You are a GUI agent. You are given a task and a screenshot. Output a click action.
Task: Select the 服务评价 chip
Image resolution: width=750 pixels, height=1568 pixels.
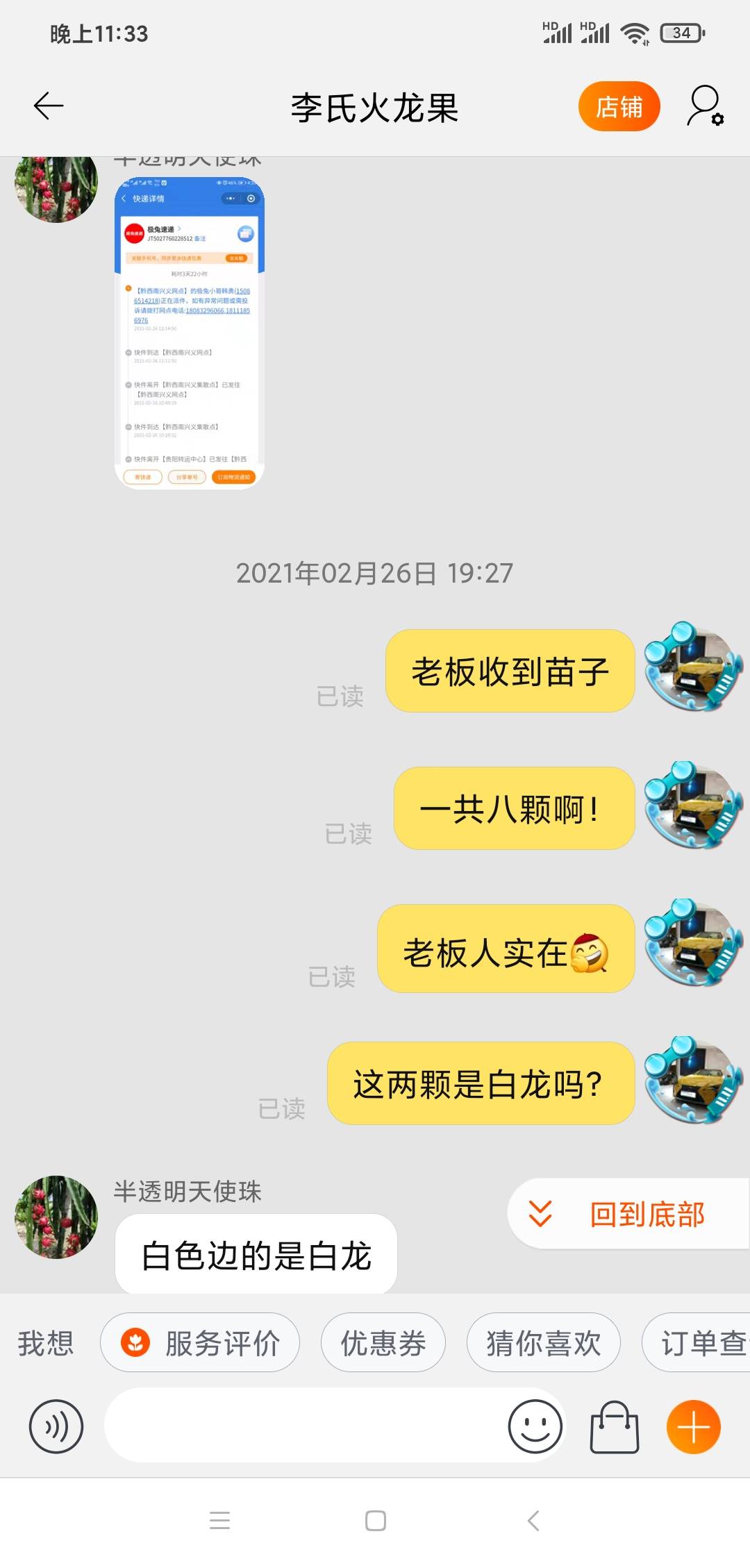point(200,1342)
